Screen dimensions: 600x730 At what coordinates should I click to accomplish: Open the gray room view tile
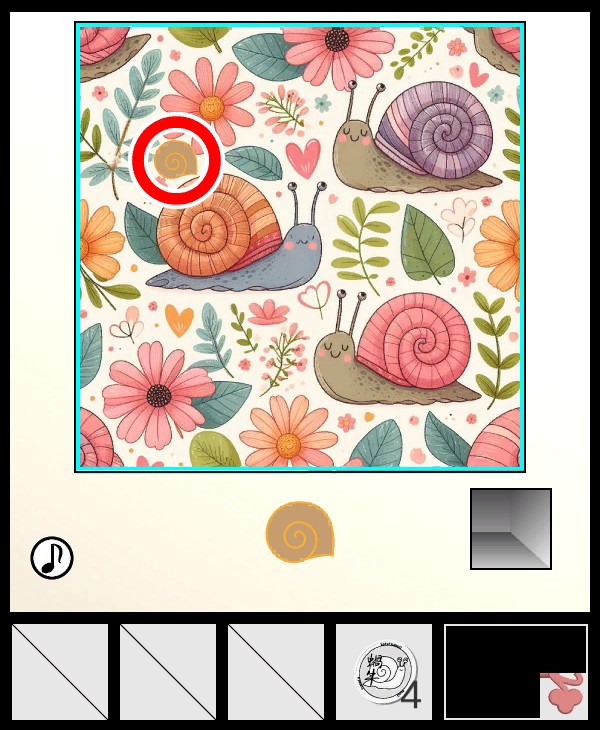pyautogui.click(x=510, y=529)
